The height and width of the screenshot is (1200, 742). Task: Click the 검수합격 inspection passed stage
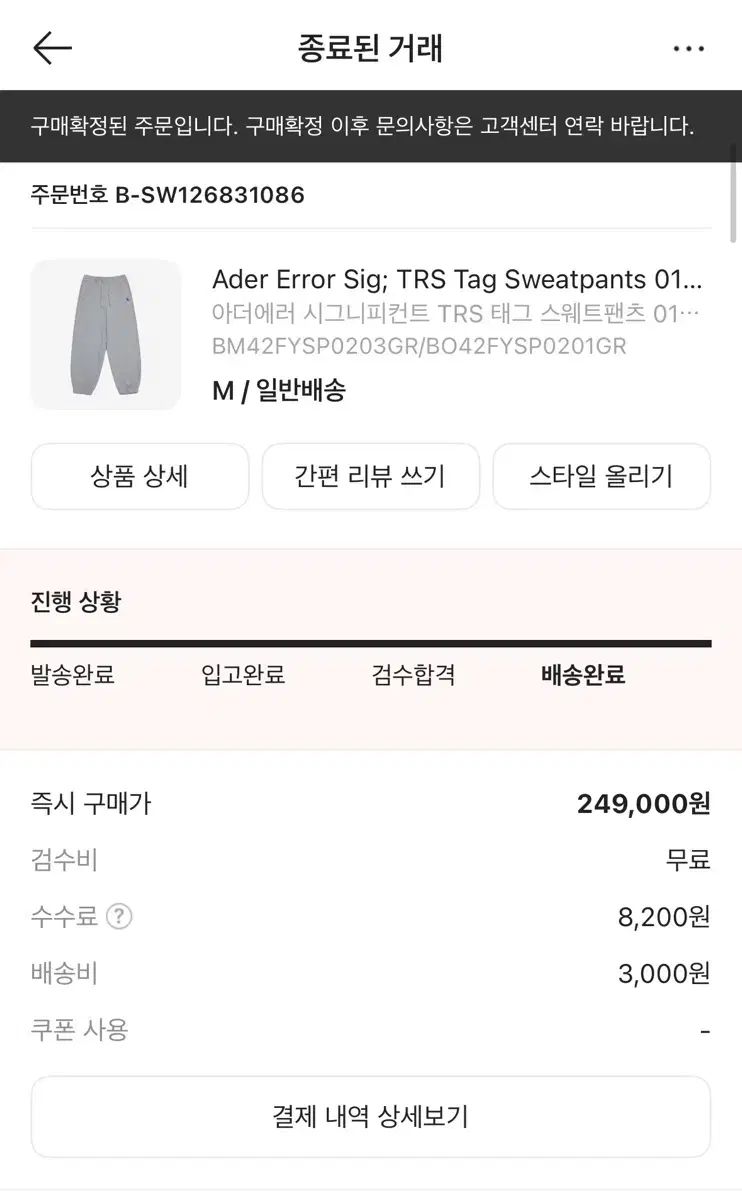coord(410,675)
